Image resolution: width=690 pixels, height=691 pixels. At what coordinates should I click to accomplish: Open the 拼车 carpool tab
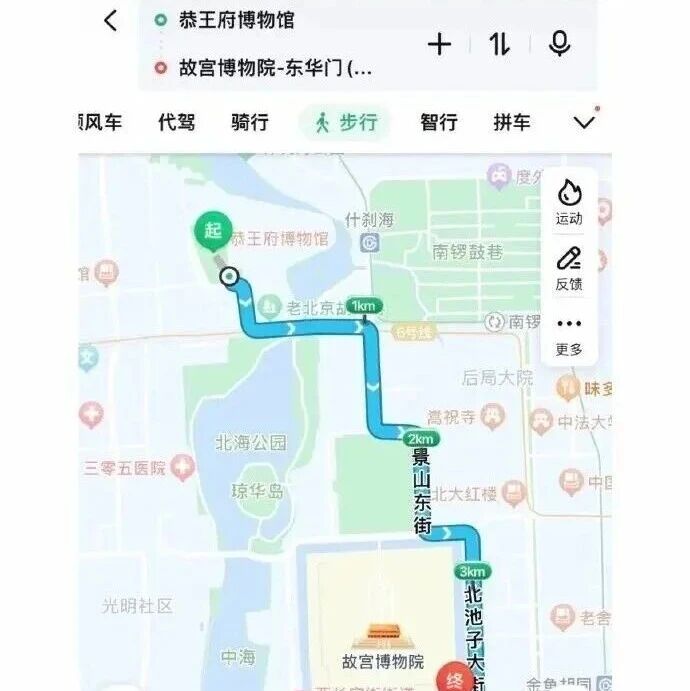[x=511, y=122]
